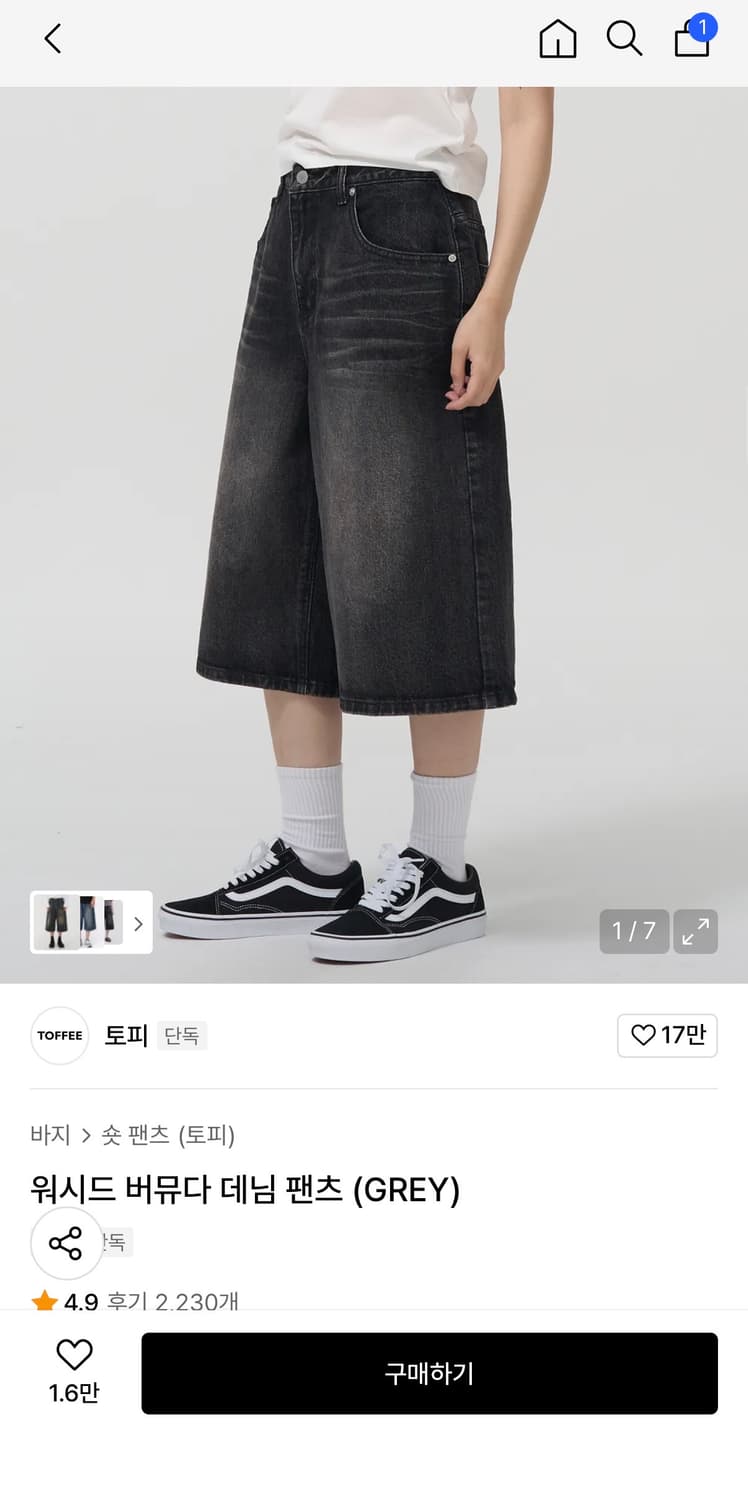Viewport: 748px width, 1500px height.
Task: Open the cart with the item badge
Action: [x=692, y=41]
